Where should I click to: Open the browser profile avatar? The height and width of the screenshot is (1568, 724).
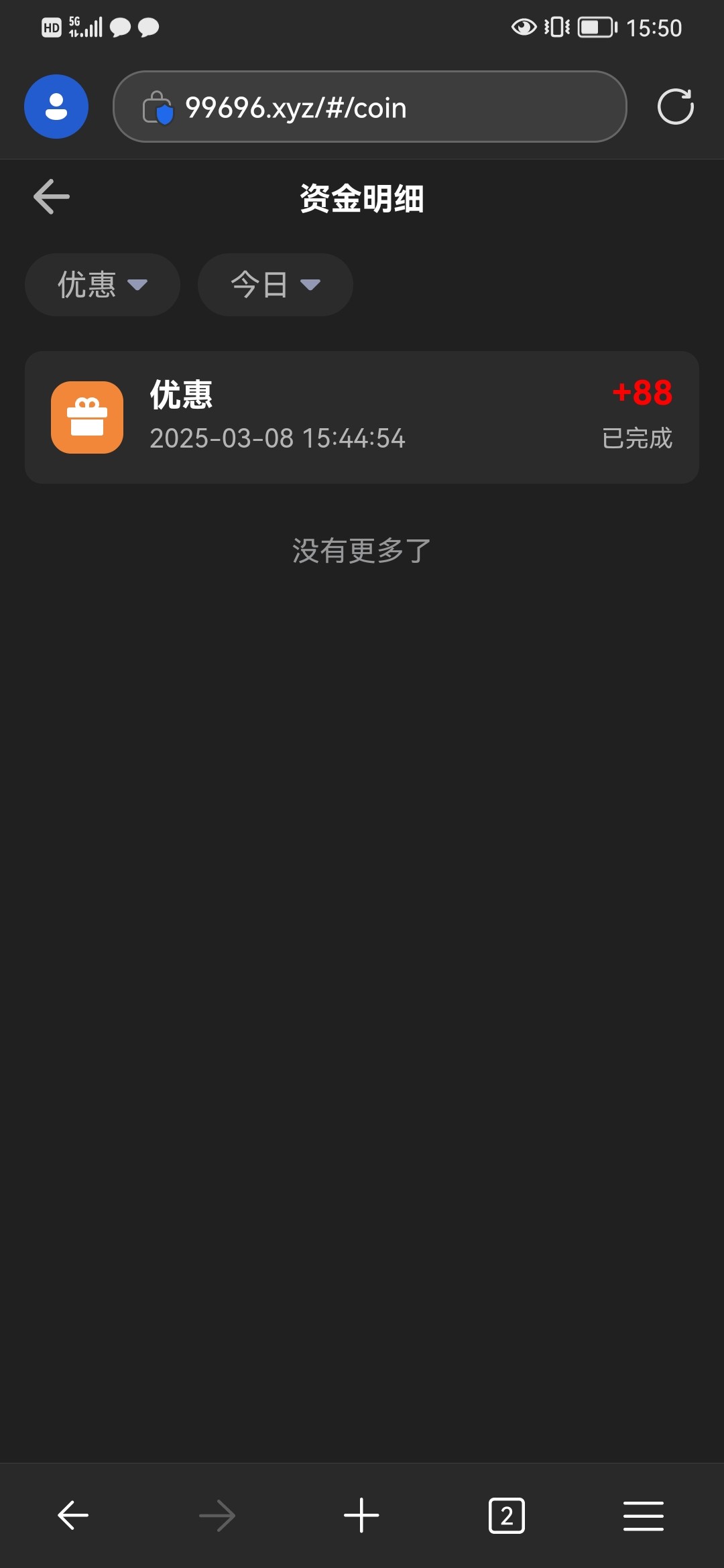(56, 107)
